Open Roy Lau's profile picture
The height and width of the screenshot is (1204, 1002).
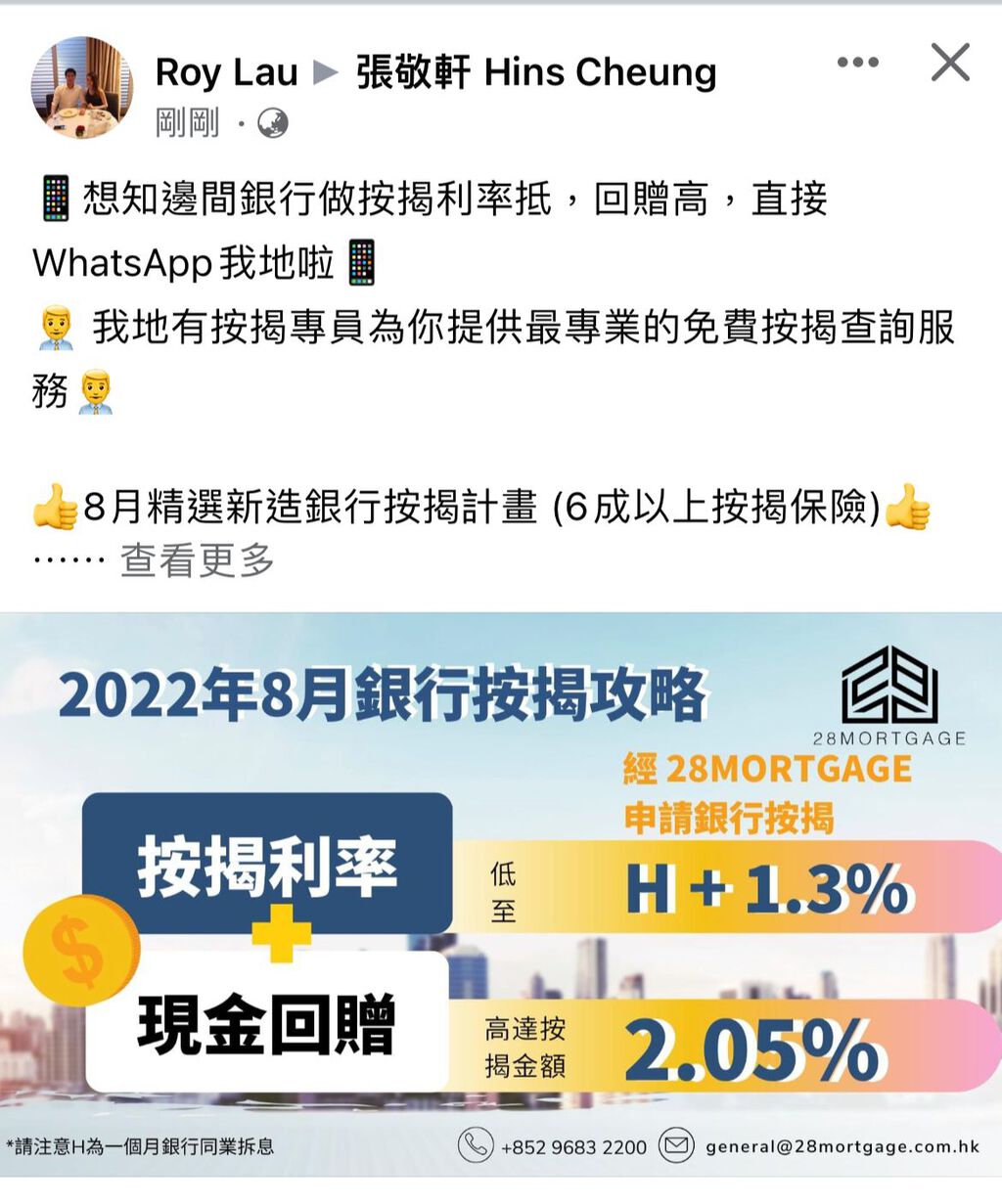coord(81,88)
